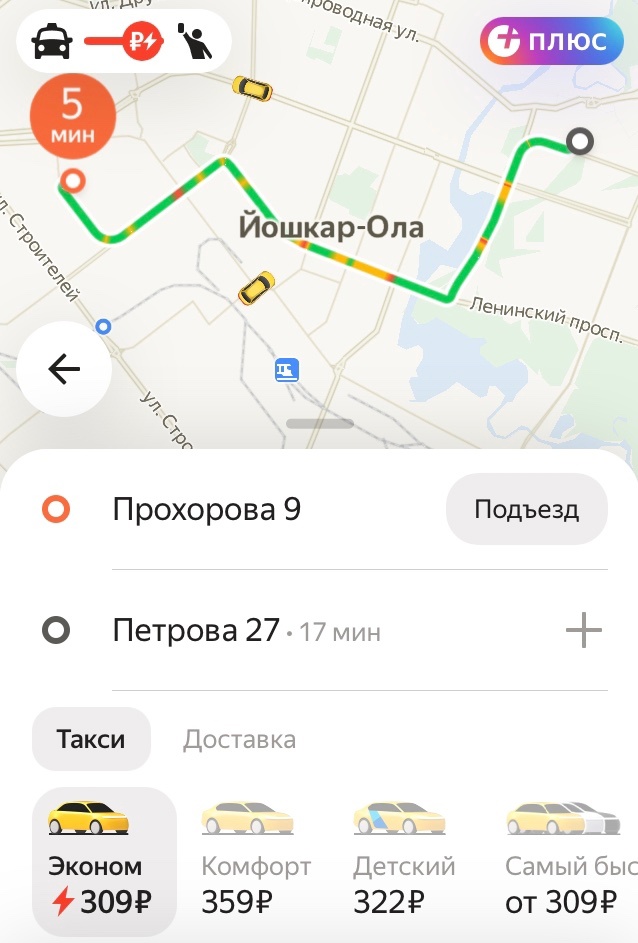Switch to the Доставка tab
Viewport: 638px width, 943px height.
pyautogui.click(x=239, y=740)
